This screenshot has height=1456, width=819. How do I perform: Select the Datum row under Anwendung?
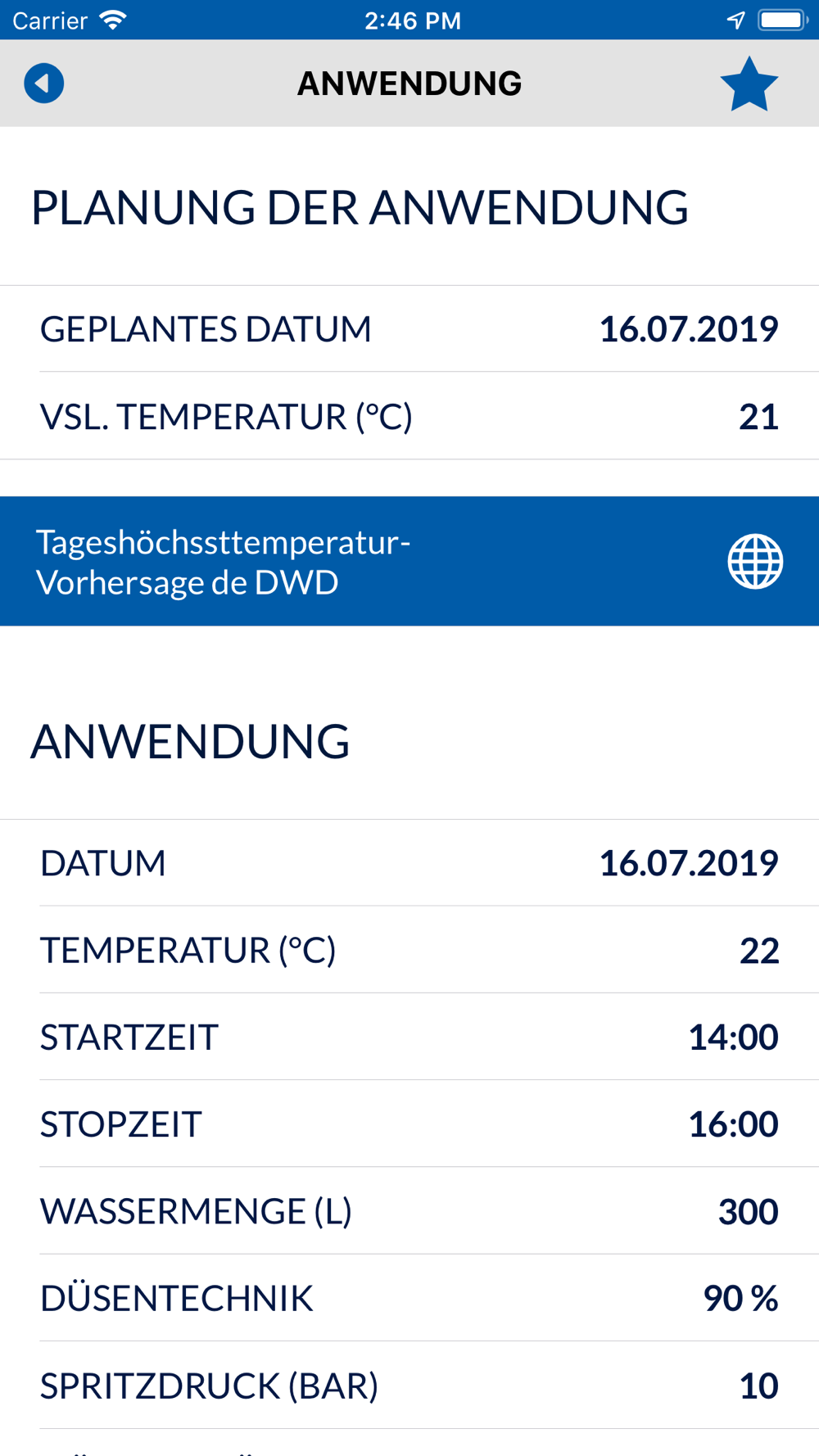click(409, 863)
